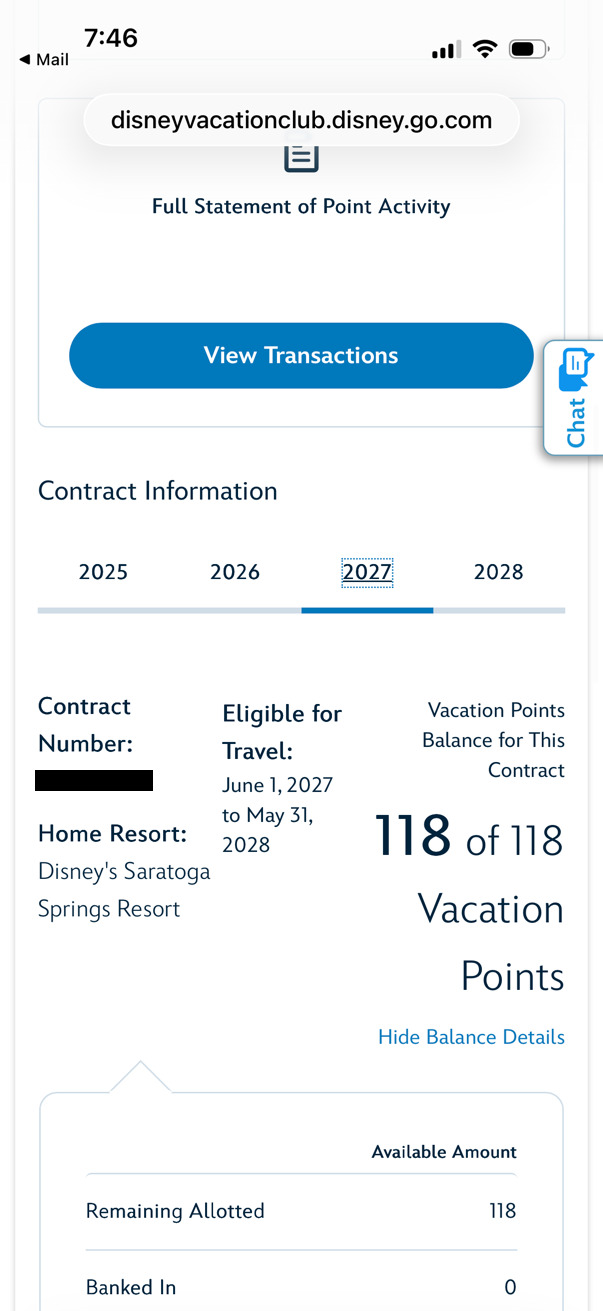
Task: Tap the View Transactions button
Action: [301, 355]
